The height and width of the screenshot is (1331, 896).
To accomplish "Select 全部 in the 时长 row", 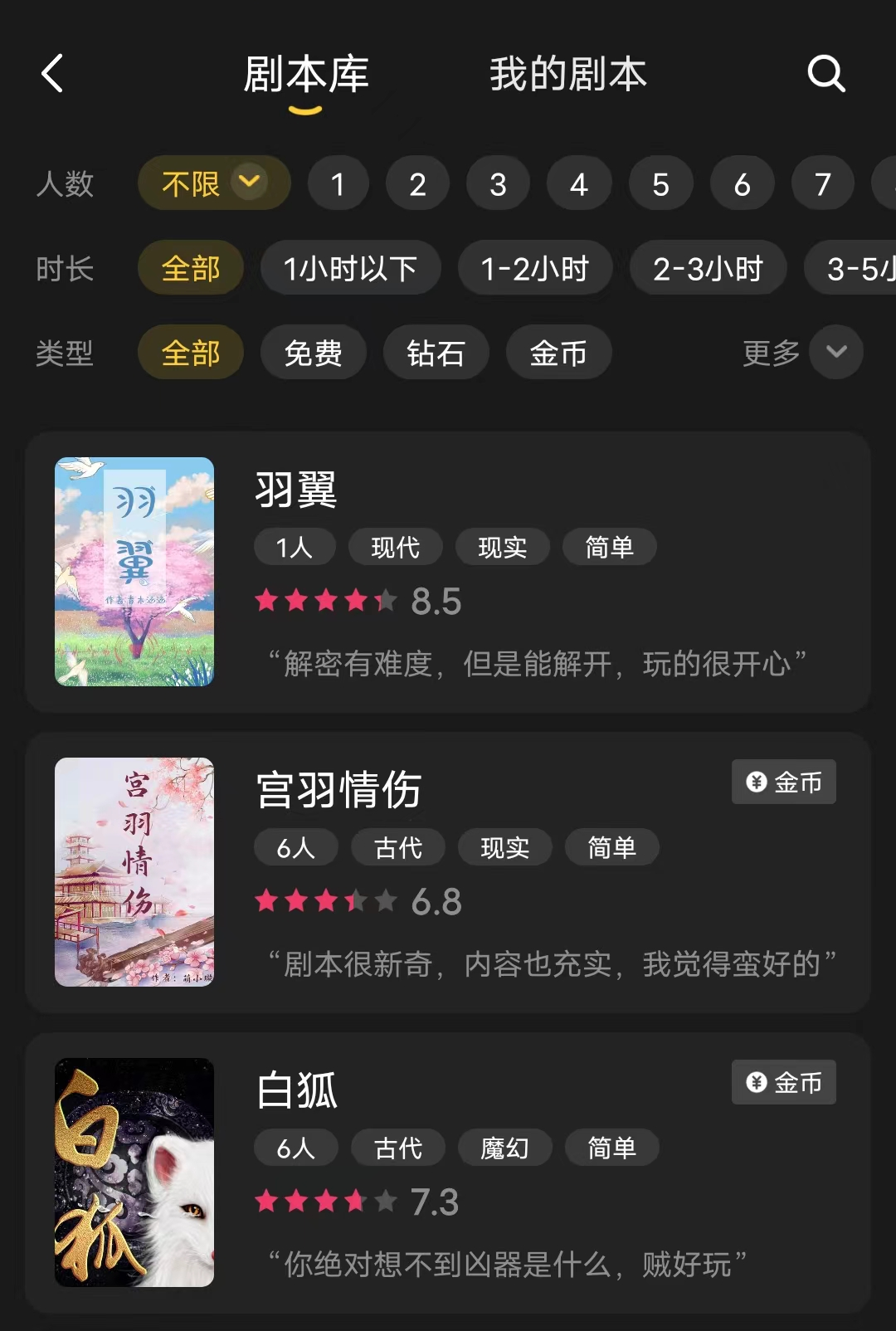I will point(191,268).
